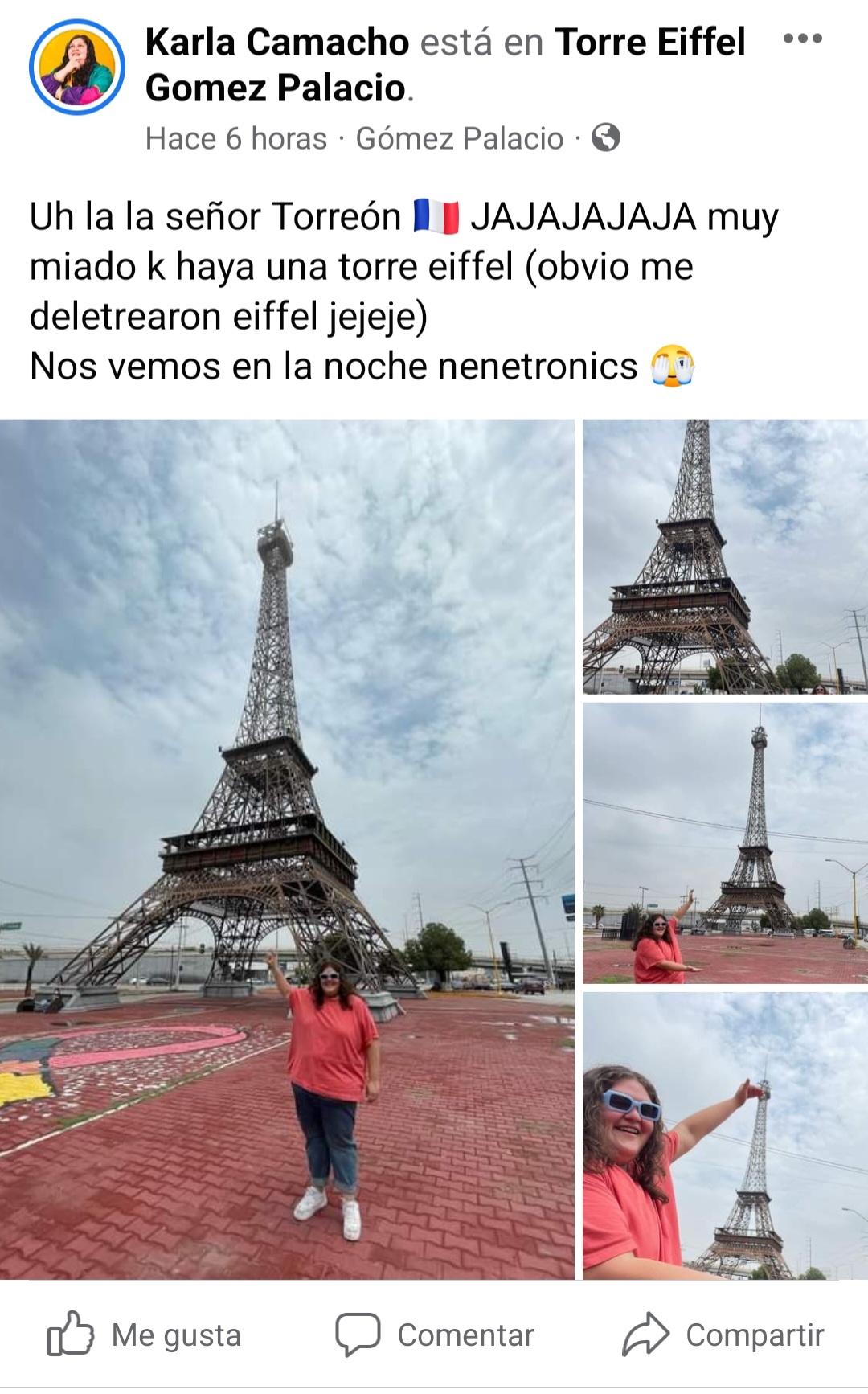Open the photo with distant tower and power lines
The image size is (868, 1394).
tap(725, 843)
